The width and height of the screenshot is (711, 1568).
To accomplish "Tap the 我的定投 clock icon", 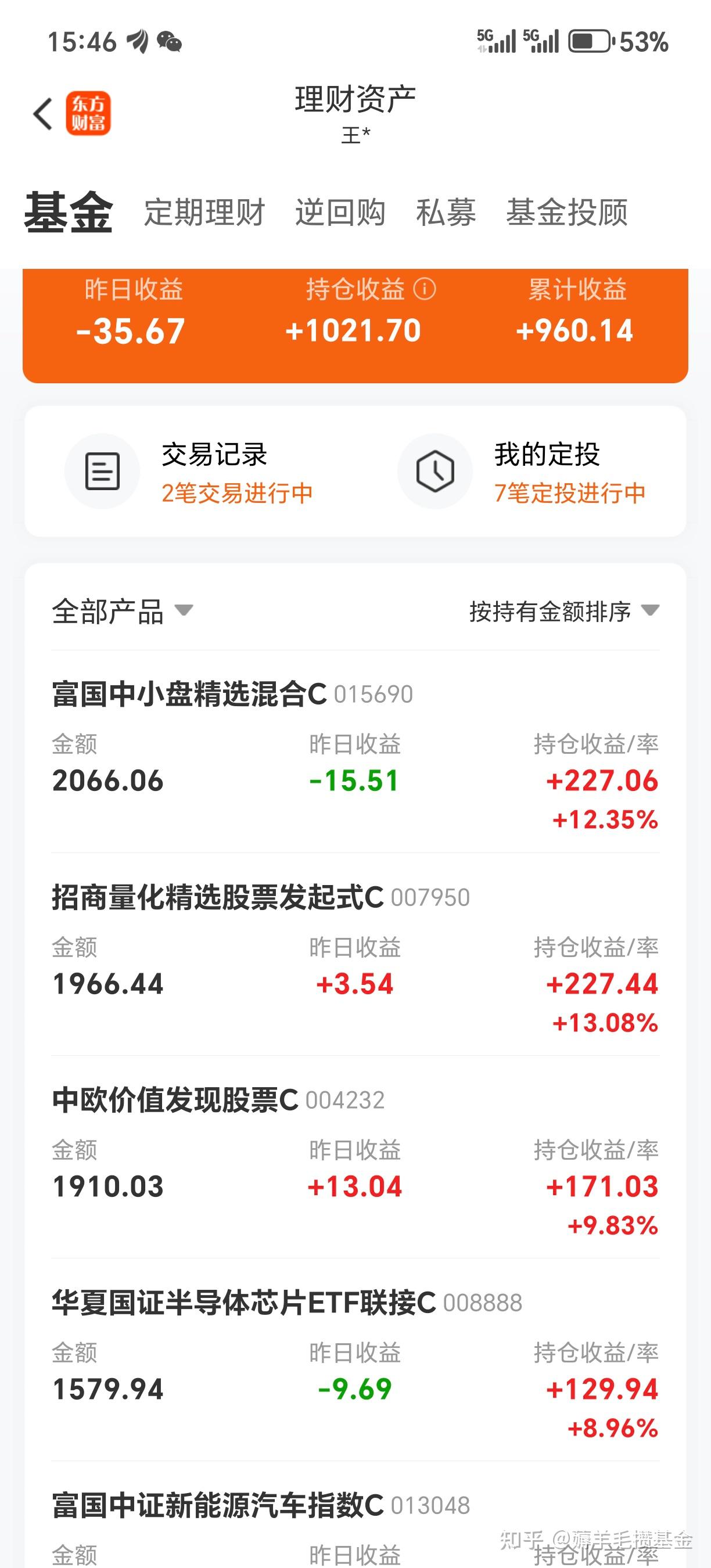I will pos(435,470).
